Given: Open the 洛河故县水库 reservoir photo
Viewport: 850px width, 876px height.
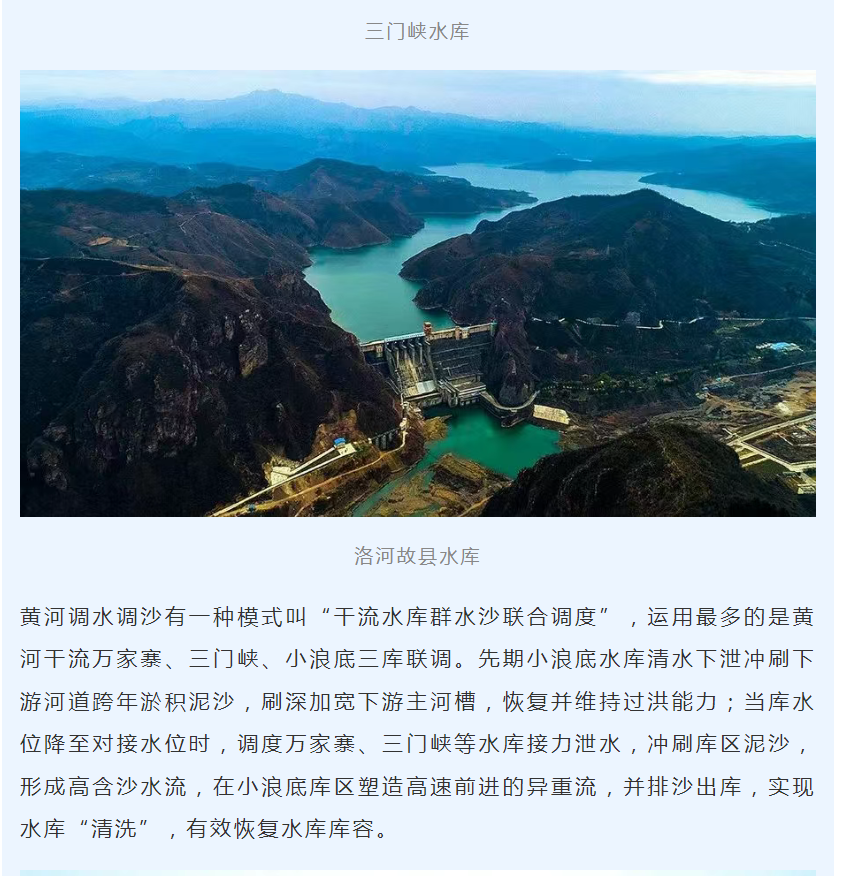Looking at the screenshot, I should 418,293.
